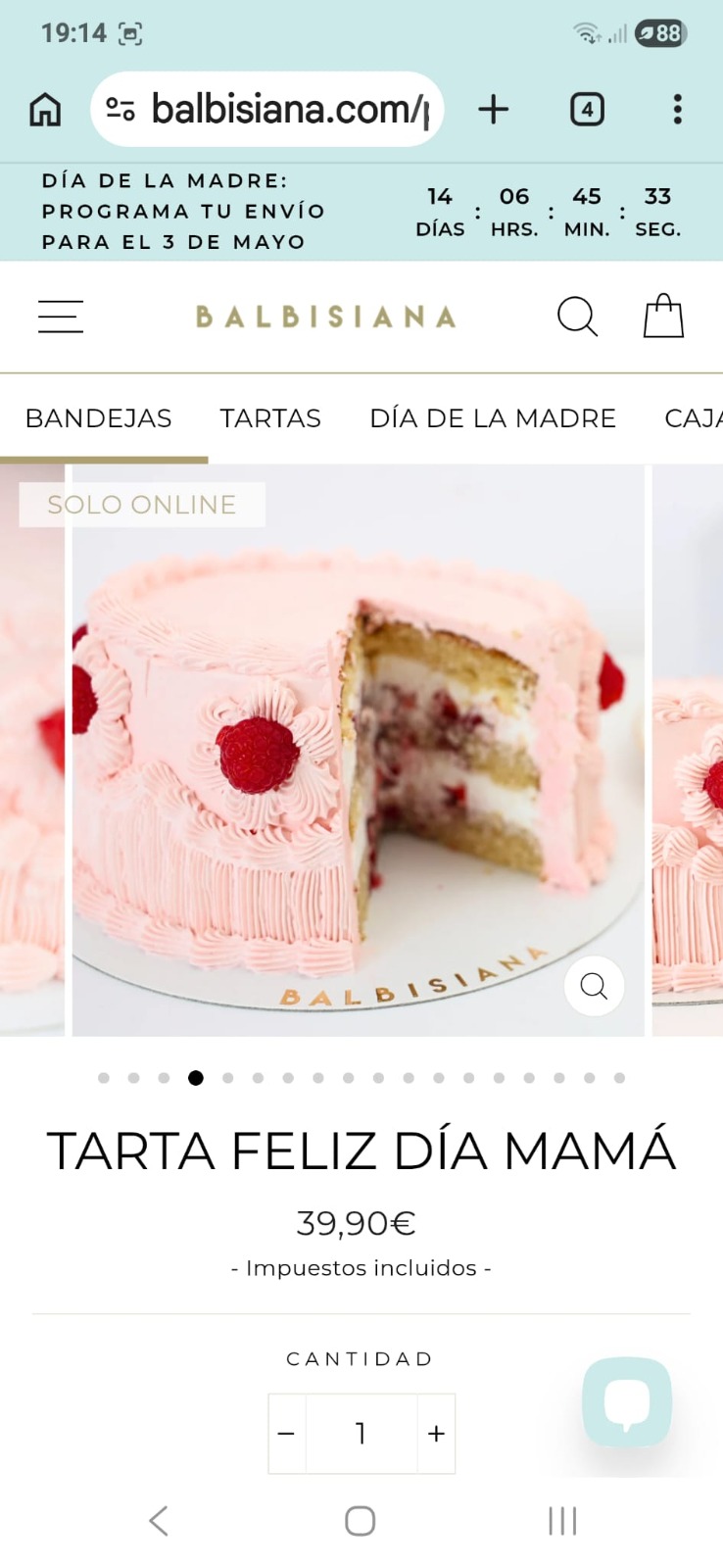Open site permissions from the address bar icon
This screenshot has height=1568, width=723.
tap(120, 110)
